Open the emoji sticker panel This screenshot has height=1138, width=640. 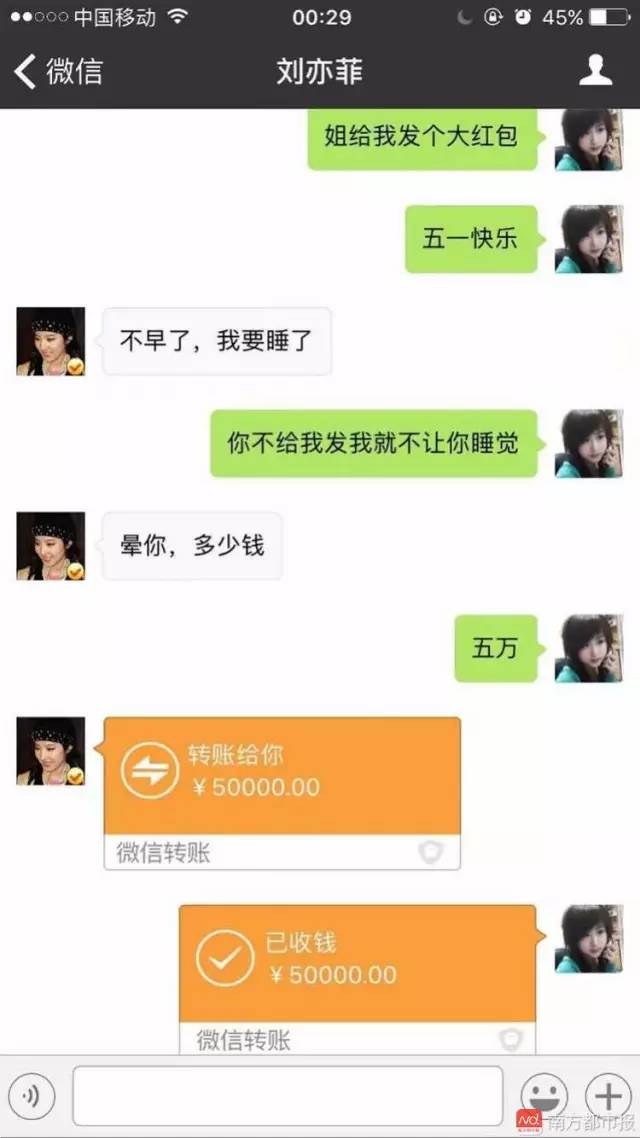(x=545, y=1096)
